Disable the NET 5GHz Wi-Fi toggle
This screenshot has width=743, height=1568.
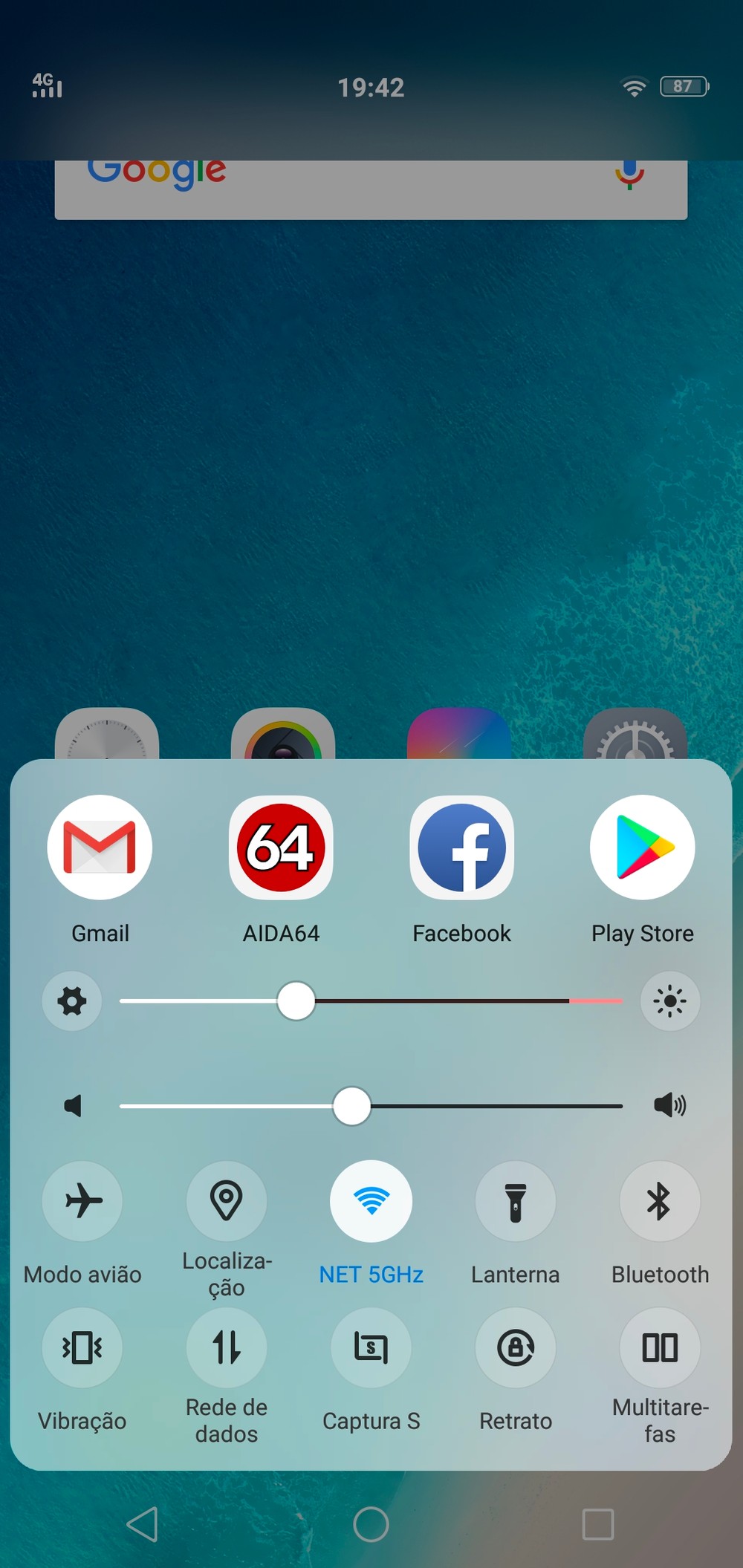click(x=371, y=1201)
